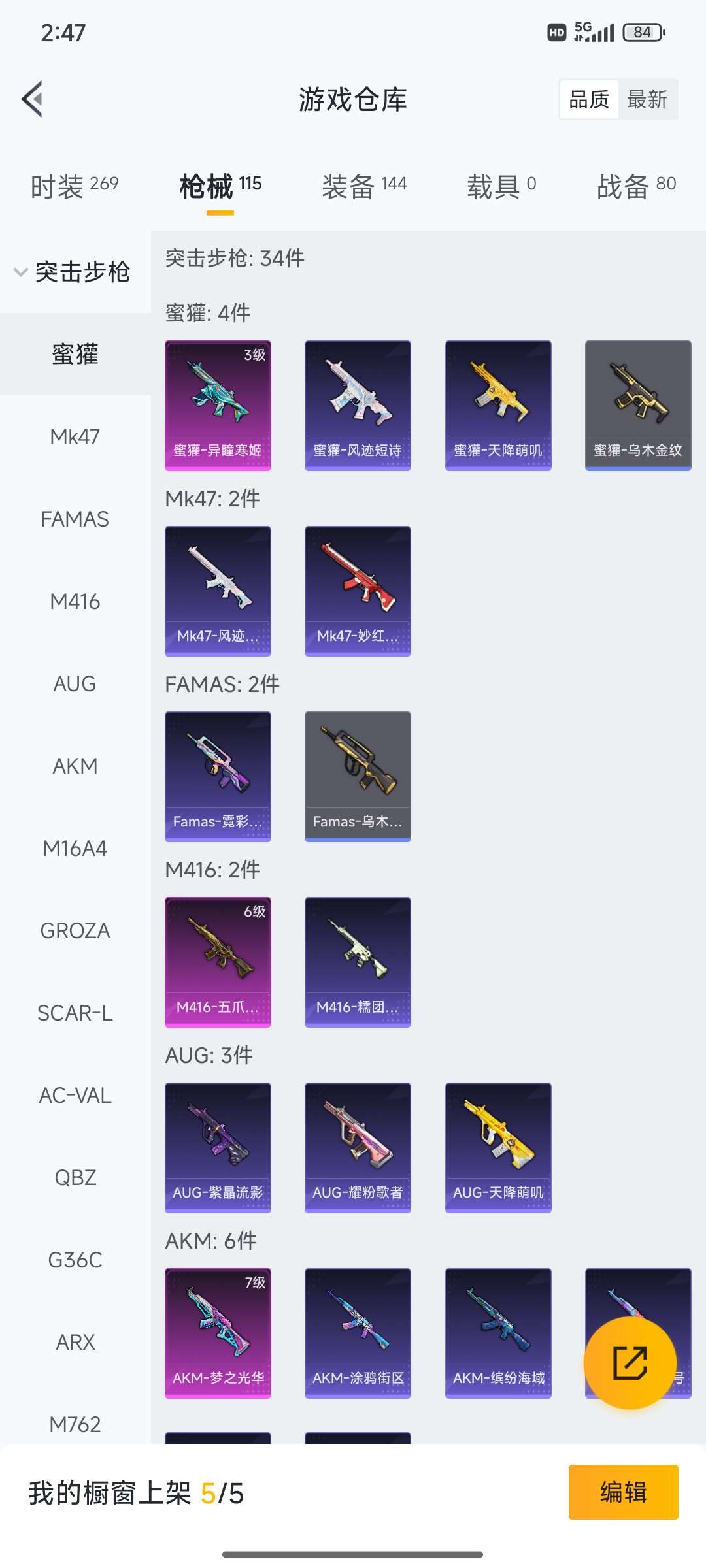This screenshot has width=706, height=1568.
Task: Go back using the top-left arrow
Action: point(33,99)
